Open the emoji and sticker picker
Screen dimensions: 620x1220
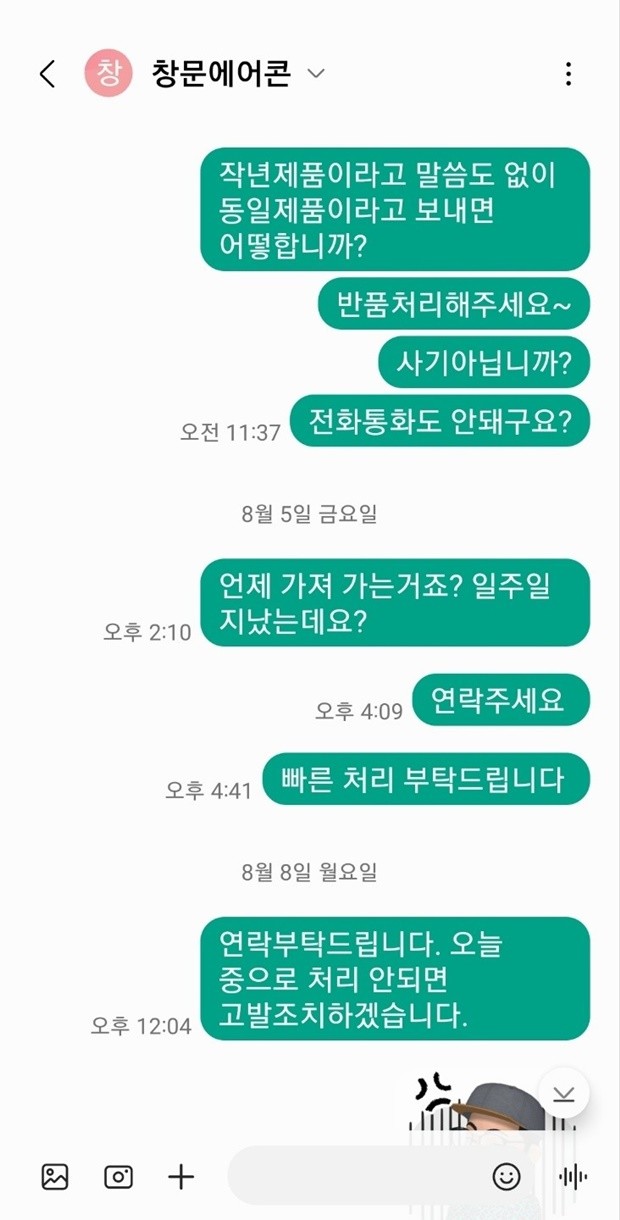[x=507, y=1177]
